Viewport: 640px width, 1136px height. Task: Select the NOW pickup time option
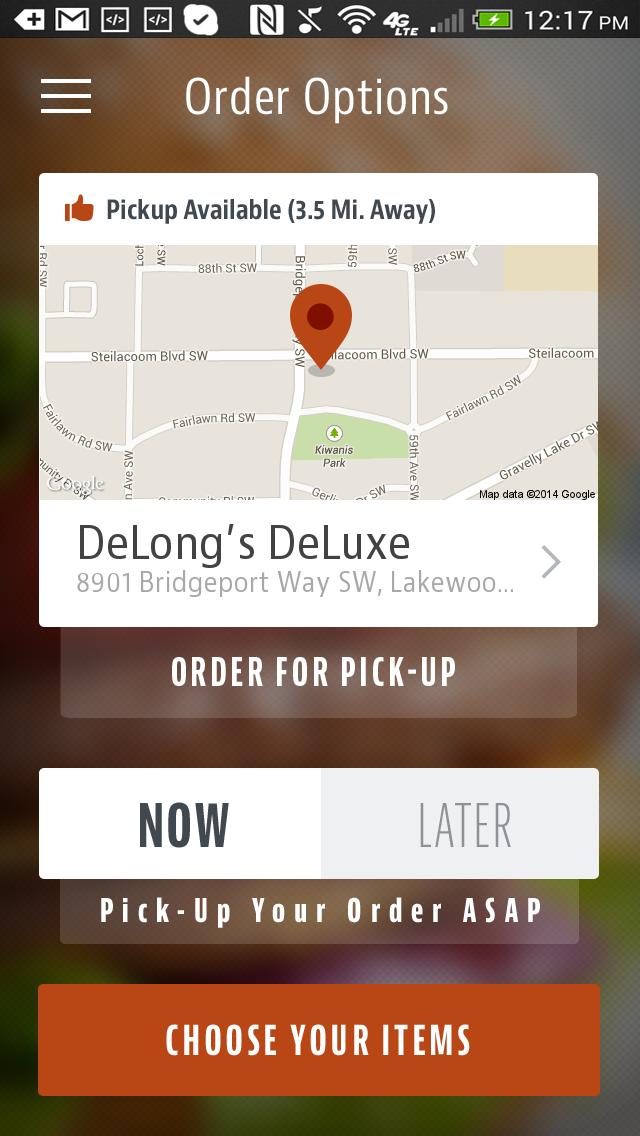click(x=181, y=824)
